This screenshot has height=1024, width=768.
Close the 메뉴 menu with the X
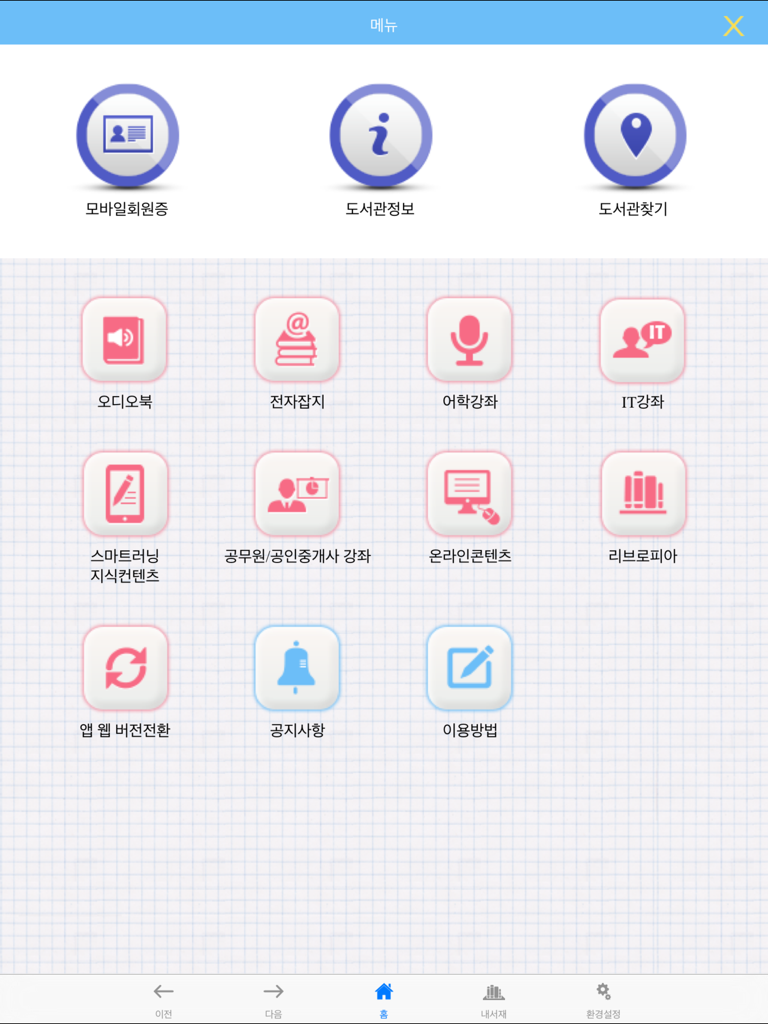(734, 26)
